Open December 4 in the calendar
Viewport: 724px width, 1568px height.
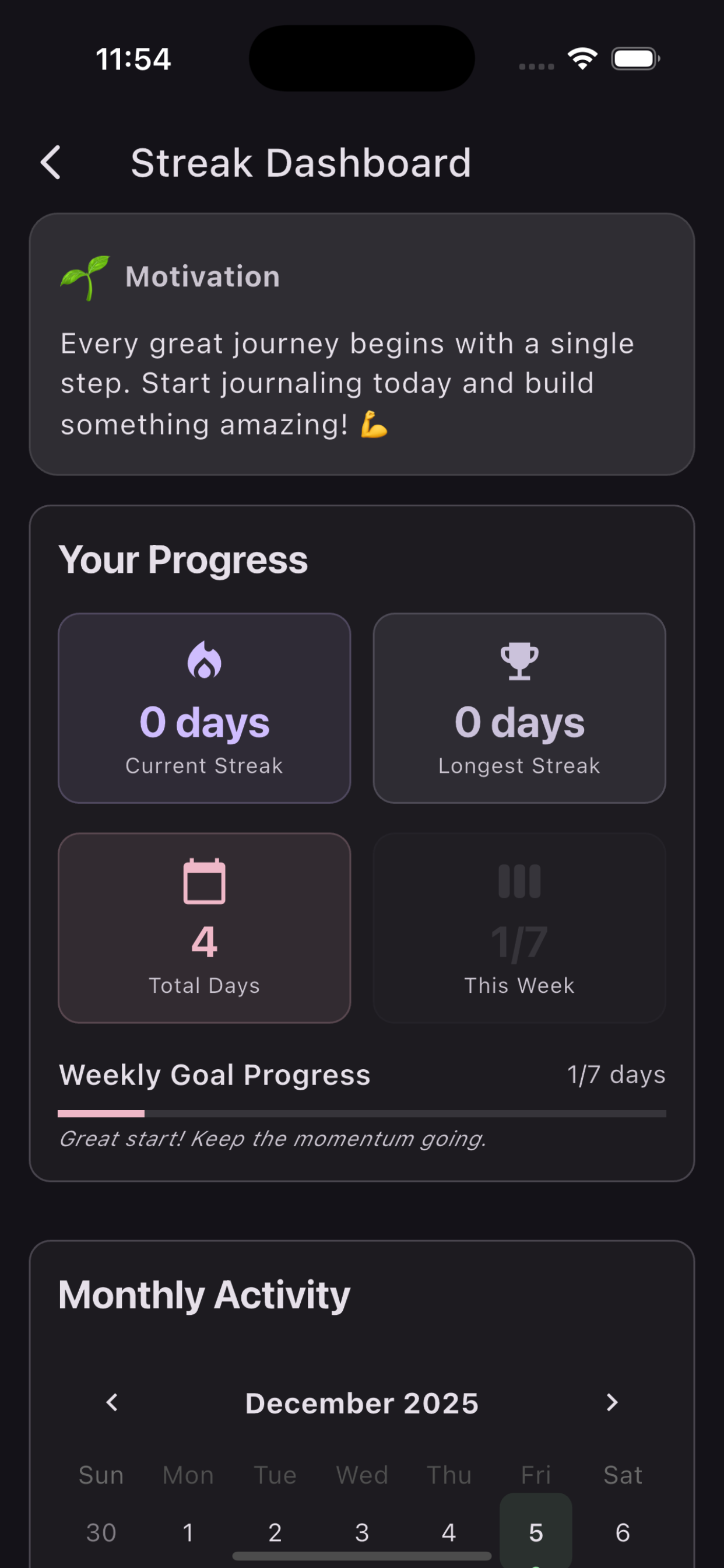coord(449,1532)
